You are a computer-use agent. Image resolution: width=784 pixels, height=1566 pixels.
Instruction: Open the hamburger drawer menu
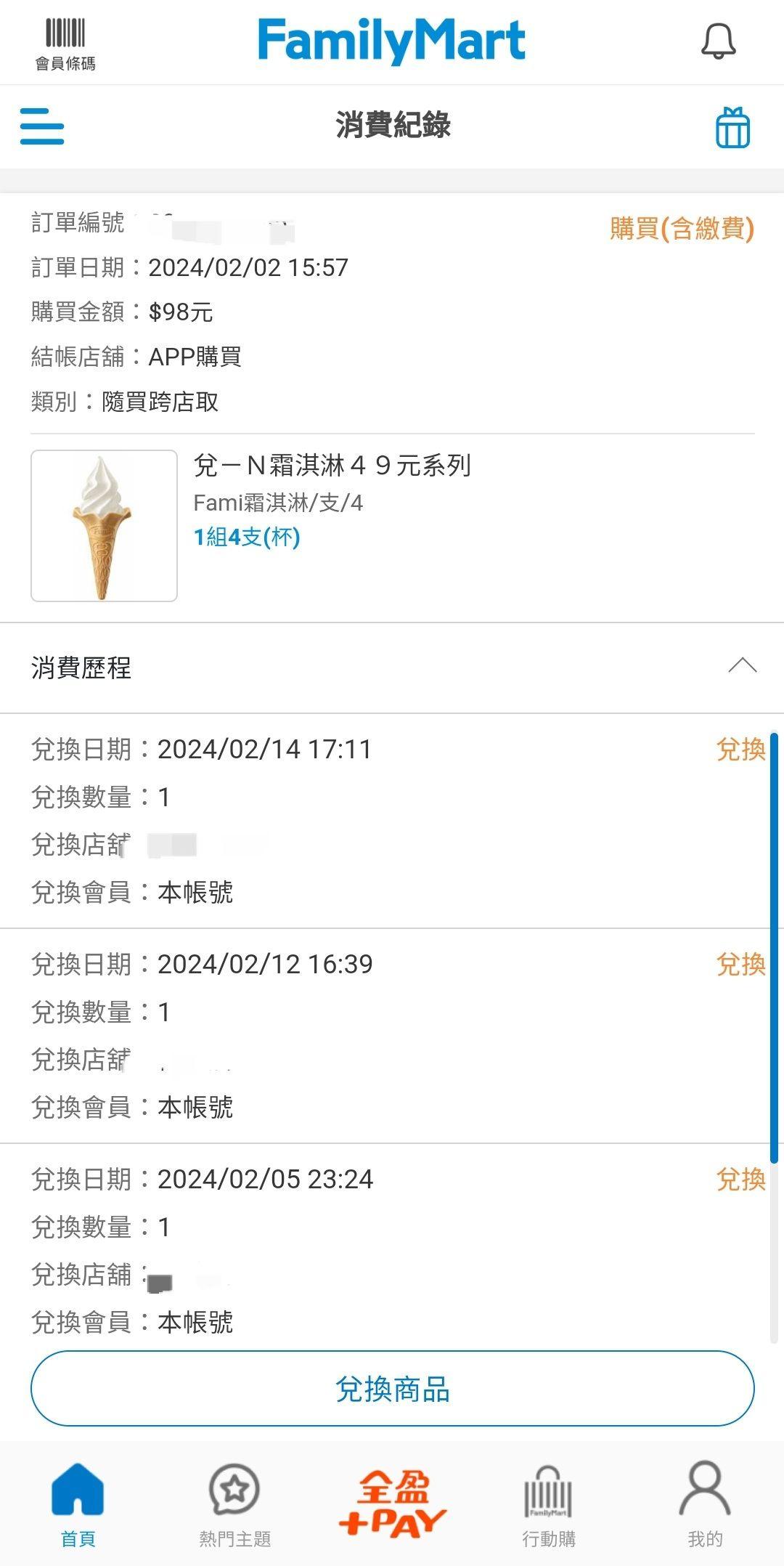click(42, 126)
